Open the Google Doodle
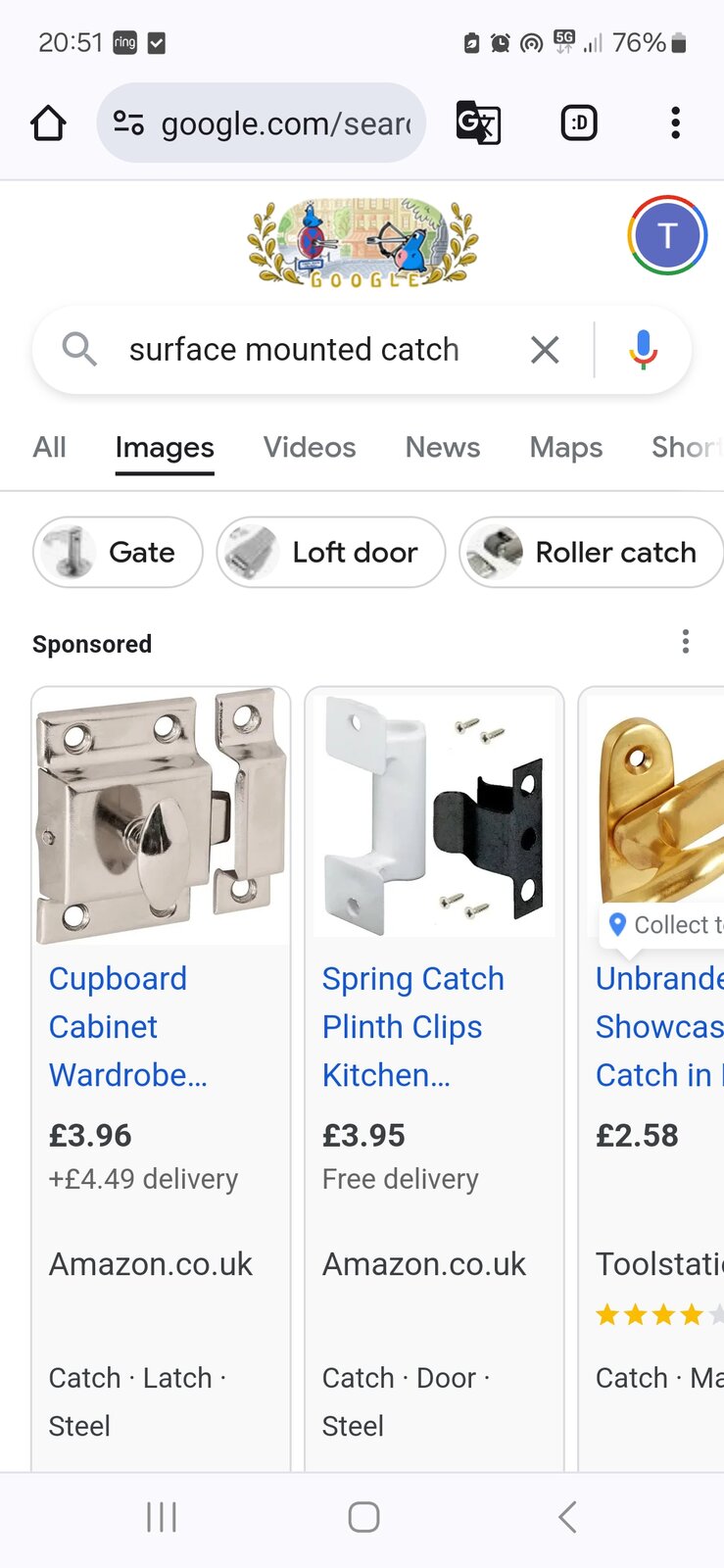724x1568 pixels. pos(362,243)
